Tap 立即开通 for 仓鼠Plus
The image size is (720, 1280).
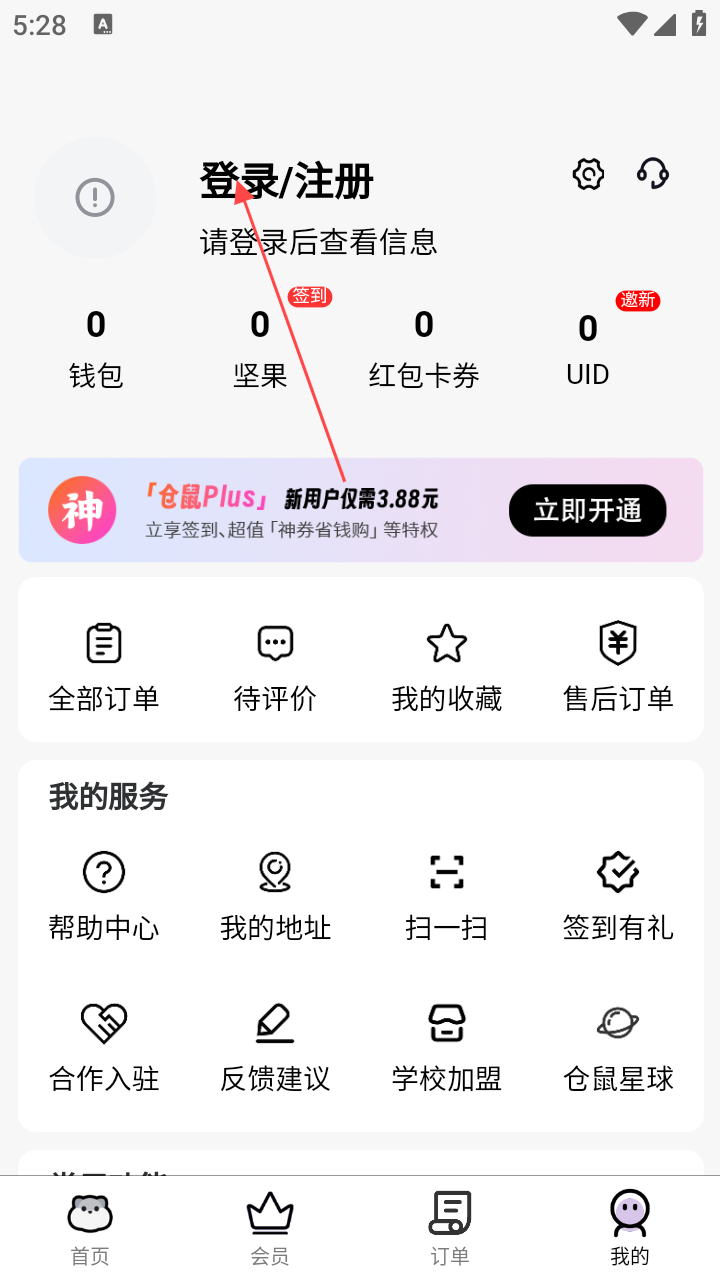[587, 510]
